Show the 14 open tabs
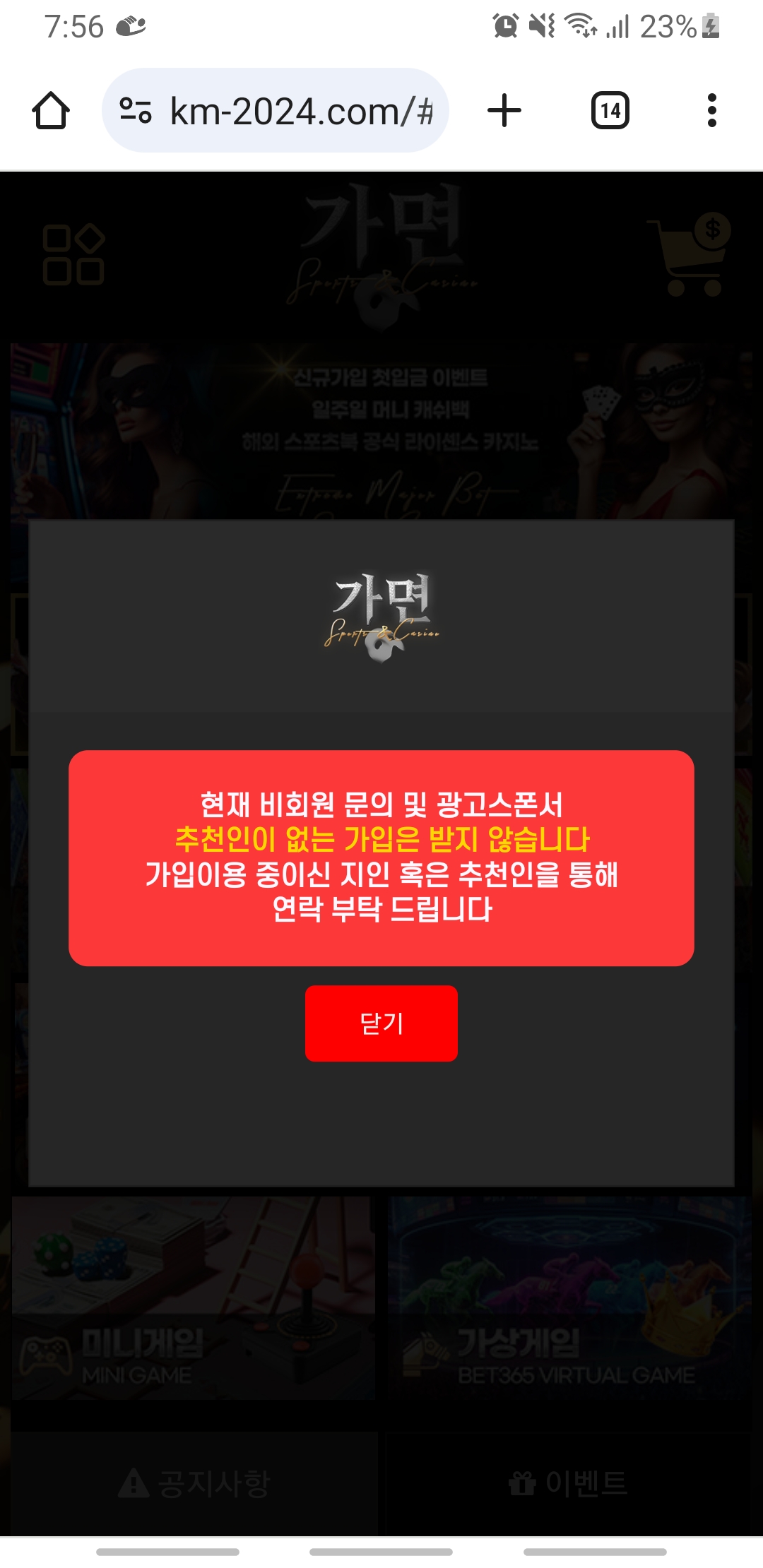 [x=610, y=111]
